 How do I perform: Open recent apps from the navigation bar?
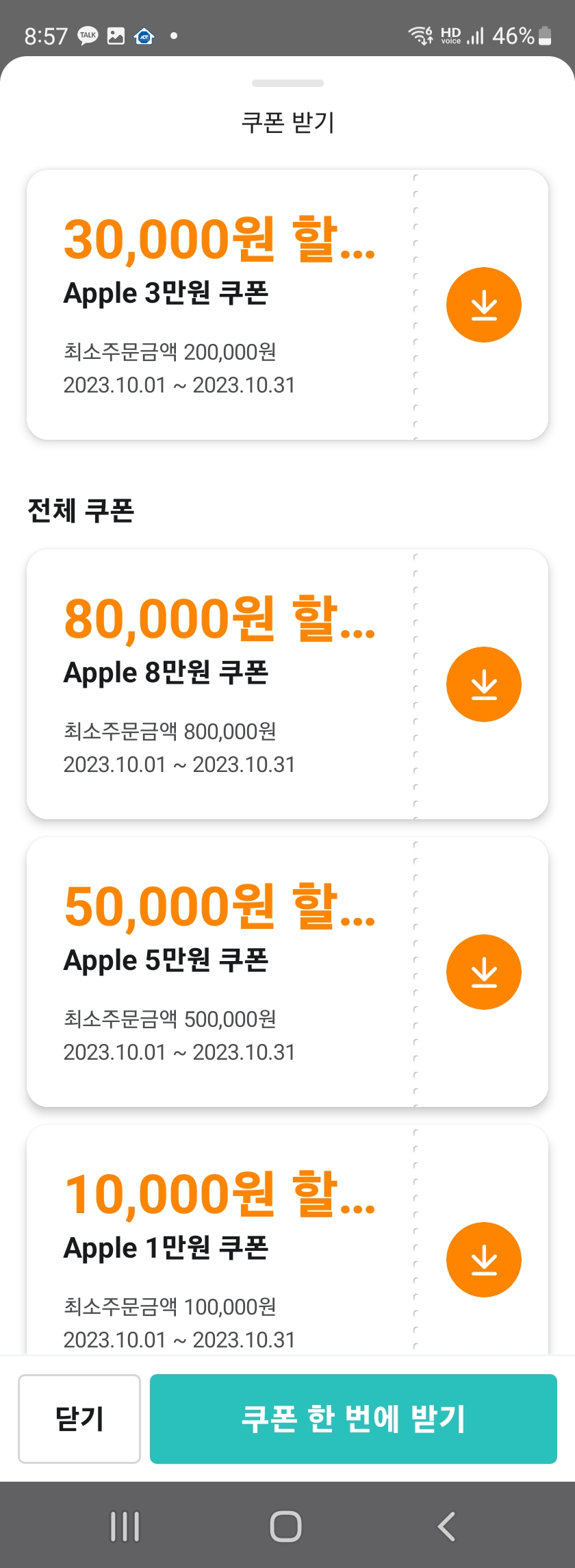[125, 1526]
